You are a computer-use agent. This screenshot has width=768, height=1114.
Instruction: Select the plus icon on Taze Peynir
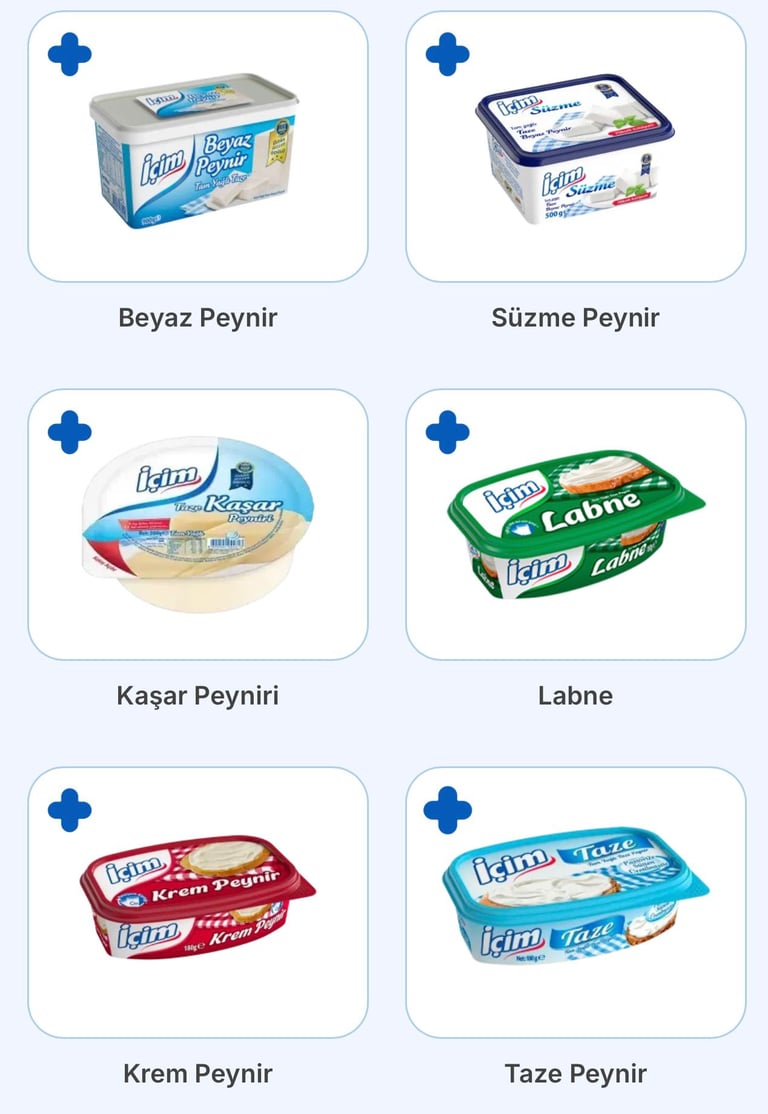447,810
